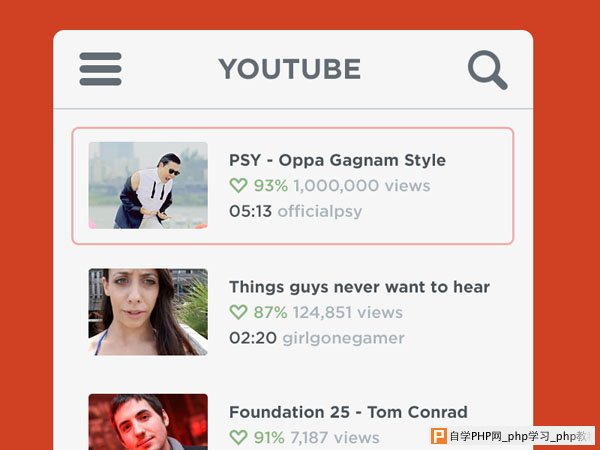Open the search magnifier icon
This screenshot has height=450, width=600.
point(486,70)
